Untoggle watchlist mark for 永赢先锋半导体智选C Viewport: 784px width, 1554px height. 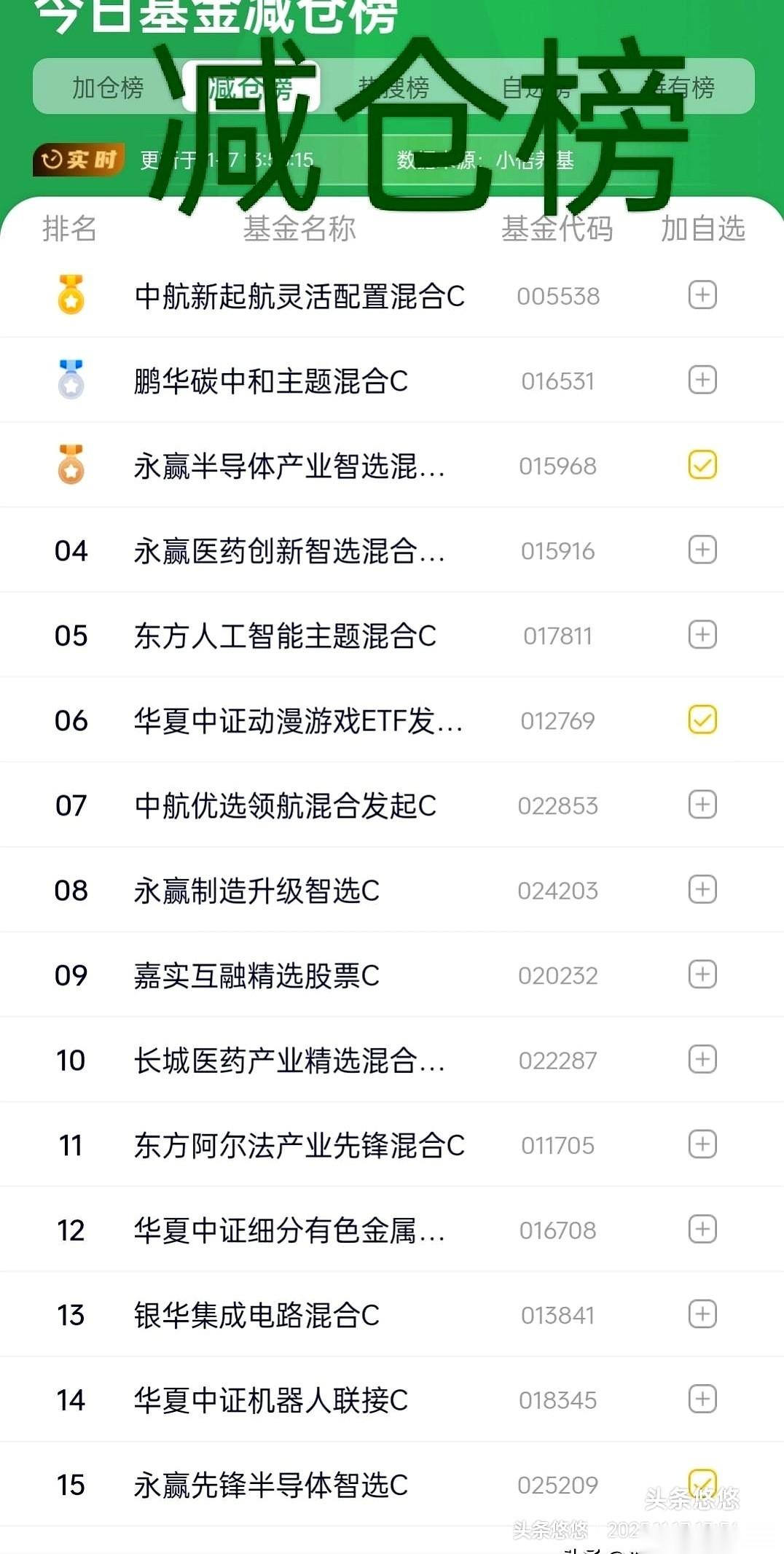pos(701,1485)
